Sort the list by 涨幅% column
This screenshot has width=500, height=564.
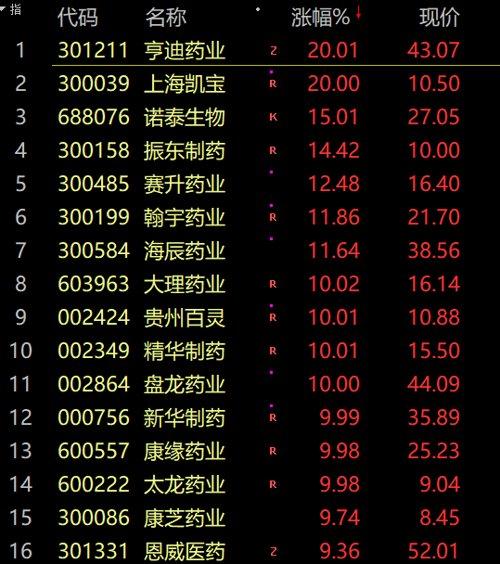pos(320,17)
